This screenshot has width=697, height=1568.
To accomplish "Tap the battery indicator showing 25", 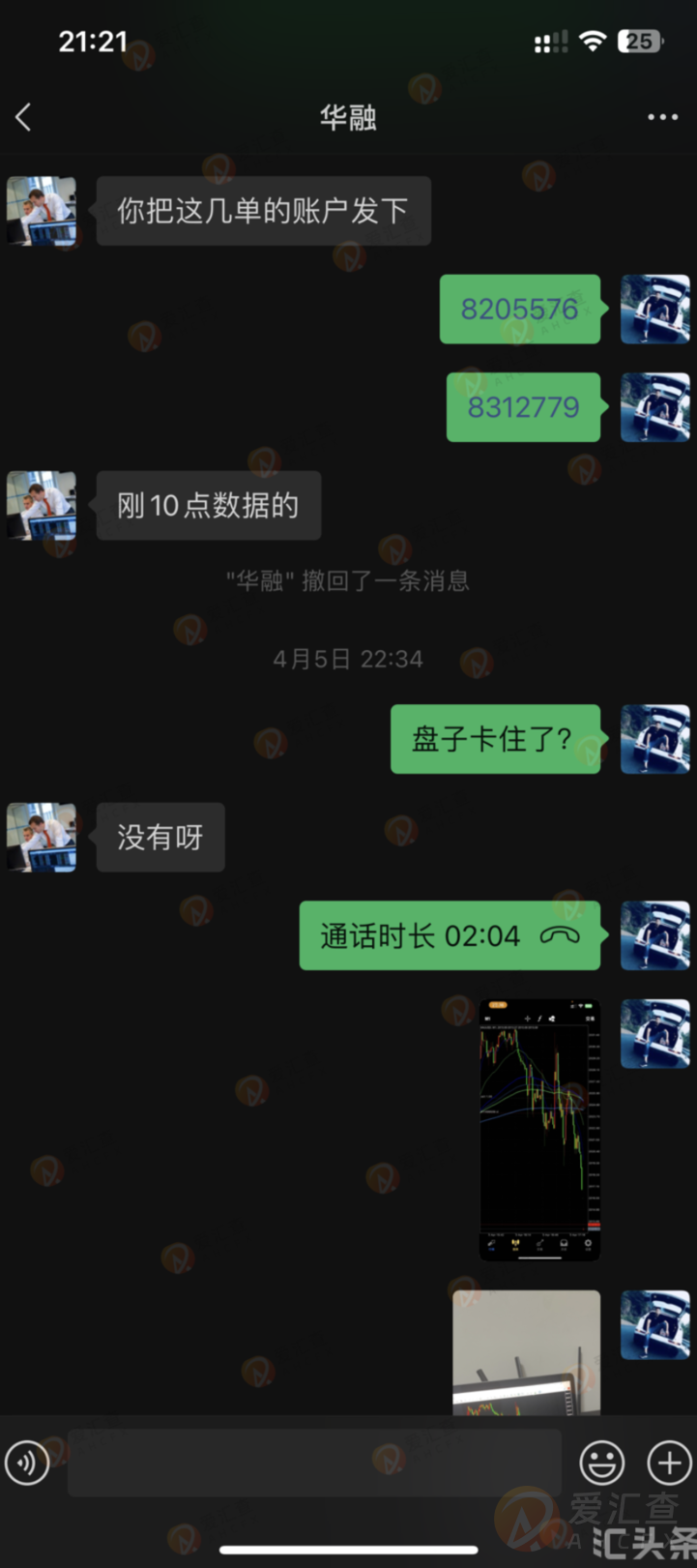I will click(640, 41).
